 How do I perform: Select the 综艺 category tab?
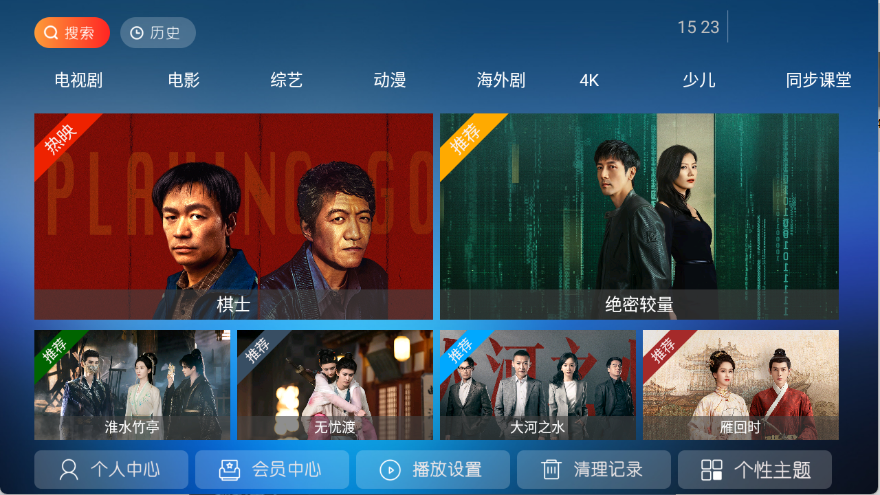coord(287,80)
